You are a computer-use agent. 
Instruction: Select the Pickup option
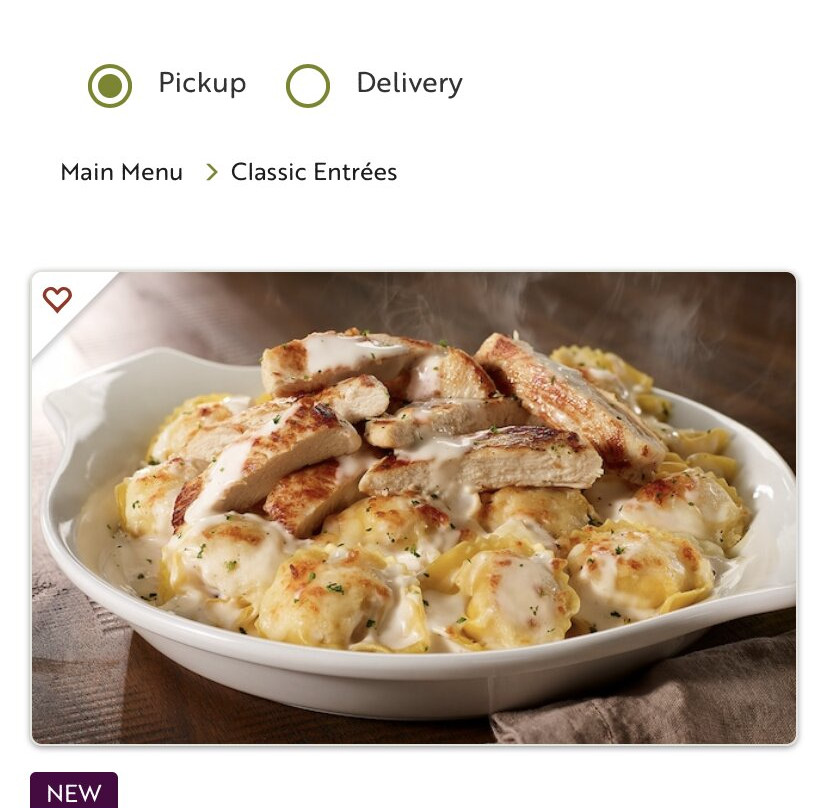[110, 86]
